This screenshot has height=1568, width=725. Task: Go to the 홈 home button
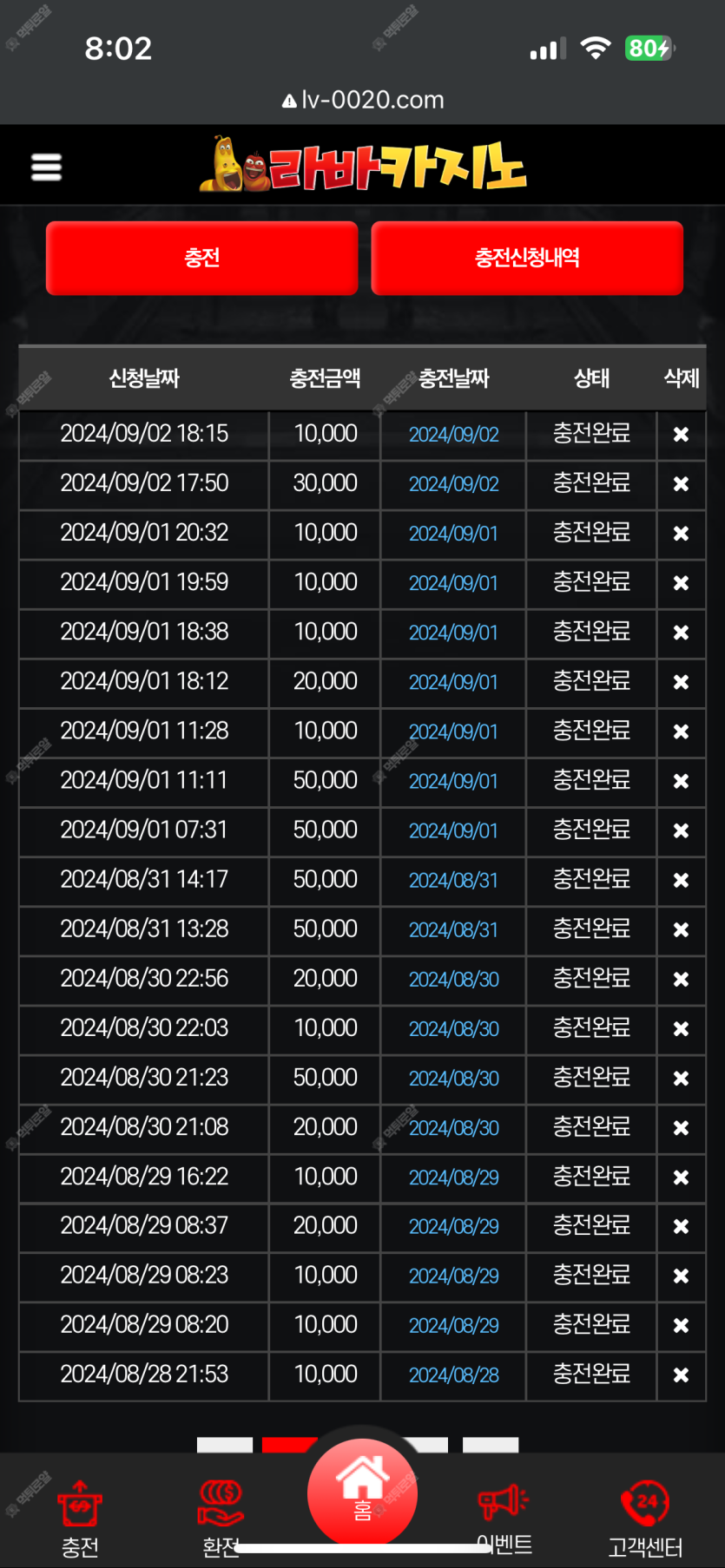tap(362, 1493)
